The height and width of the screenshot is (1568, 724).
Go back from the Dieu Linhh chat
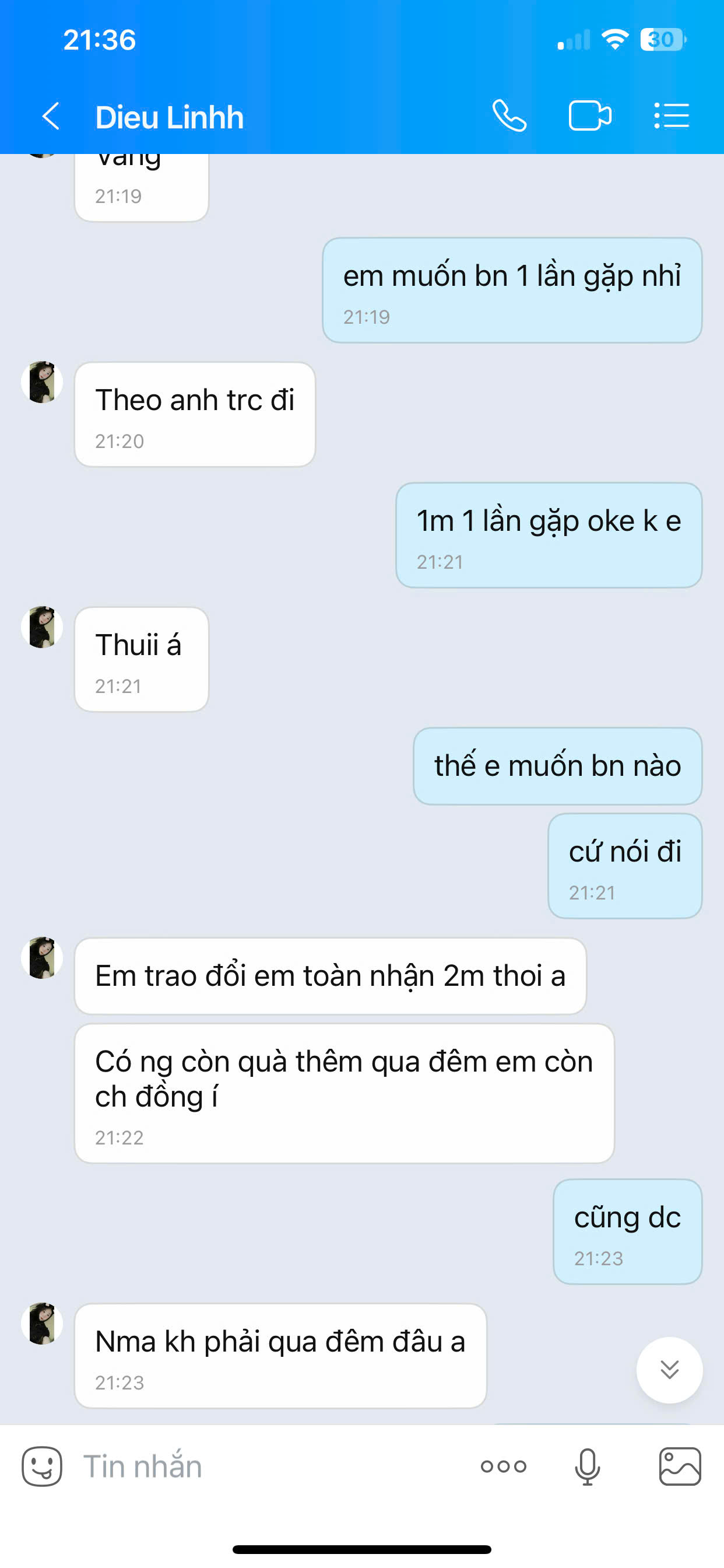[x=51, y=116]
